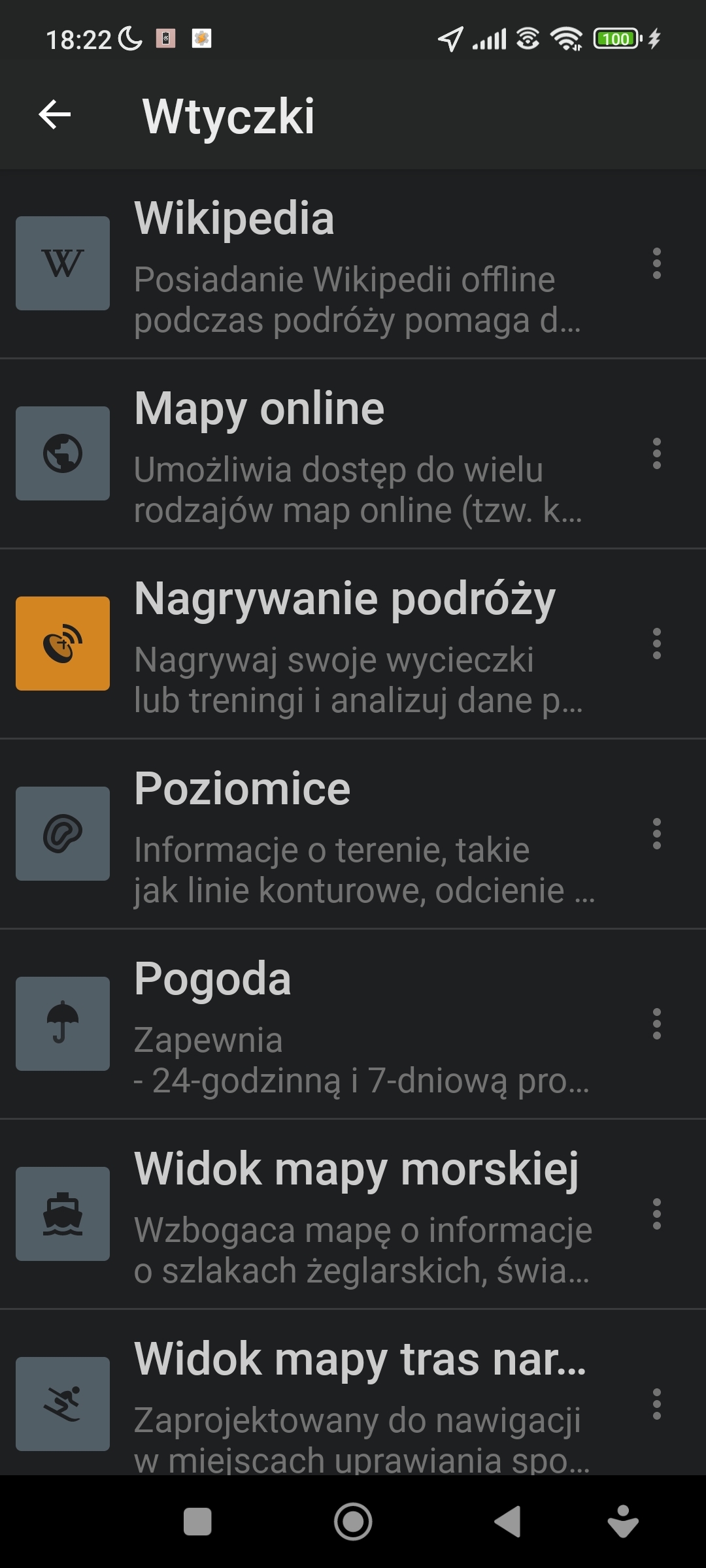Open more options for Poziomice
The height and width of the screenshot is (1568, 706).
[x=656, y=834]
